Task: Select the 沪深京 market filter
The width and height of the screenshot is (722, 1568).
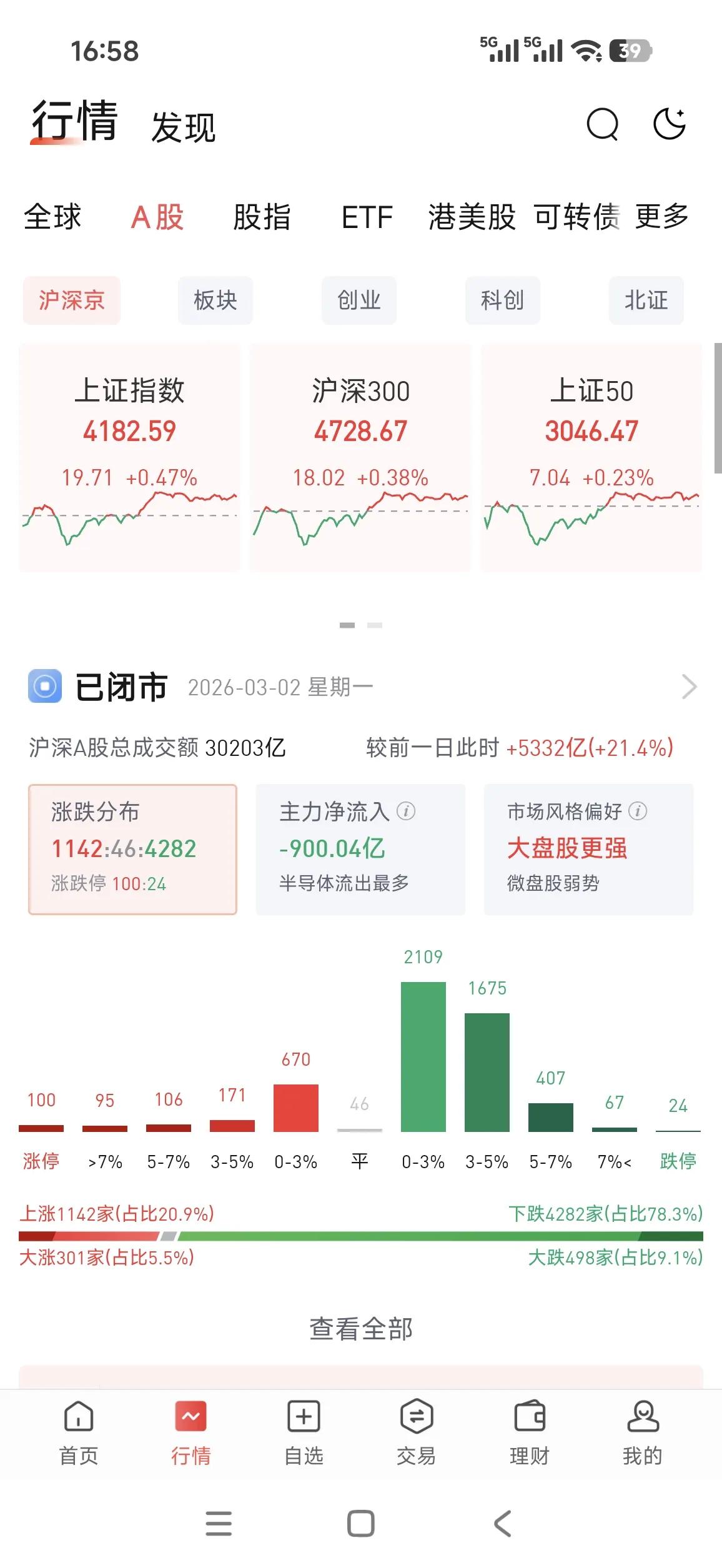Action: (x=71, y=300)
